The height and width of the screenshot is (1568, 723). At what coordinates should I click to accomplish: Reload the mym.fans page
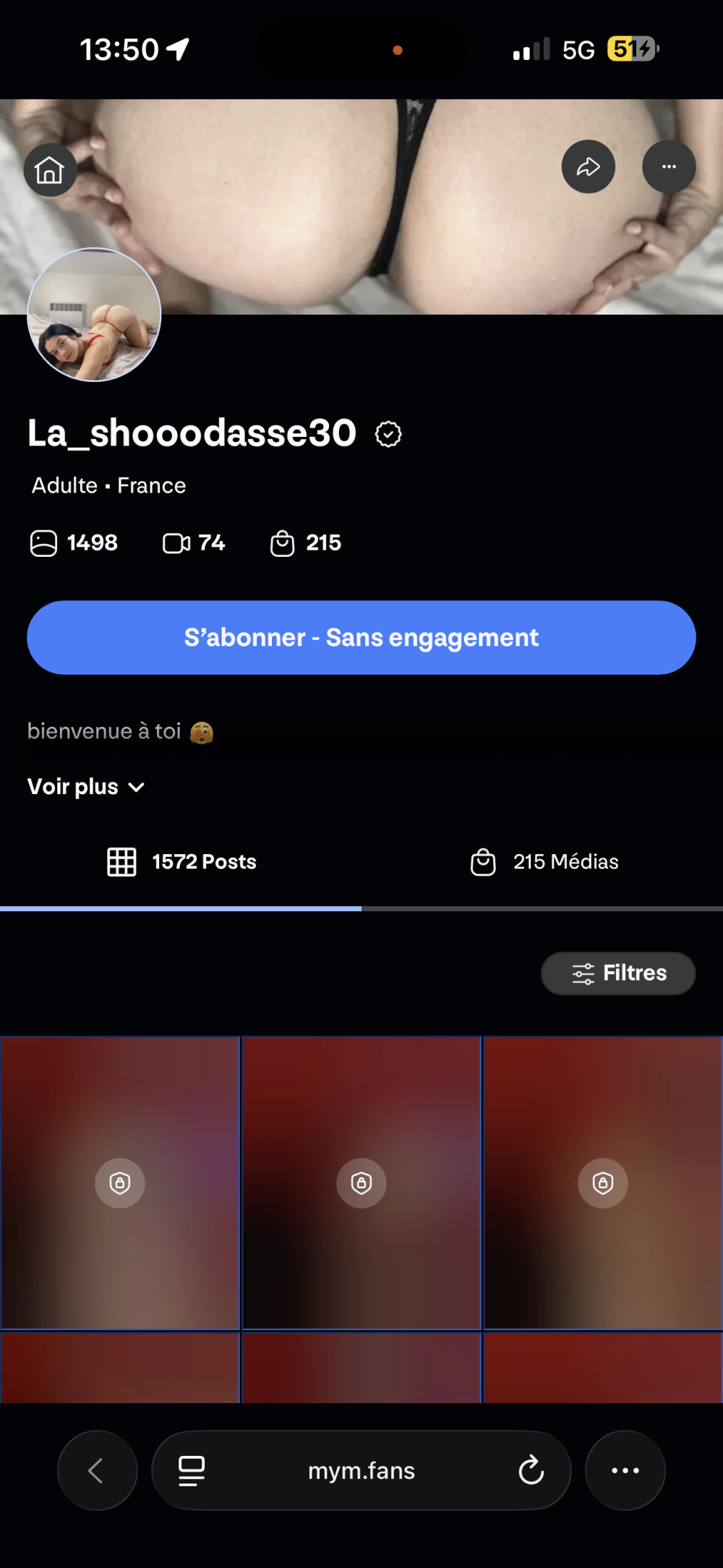531,1470
